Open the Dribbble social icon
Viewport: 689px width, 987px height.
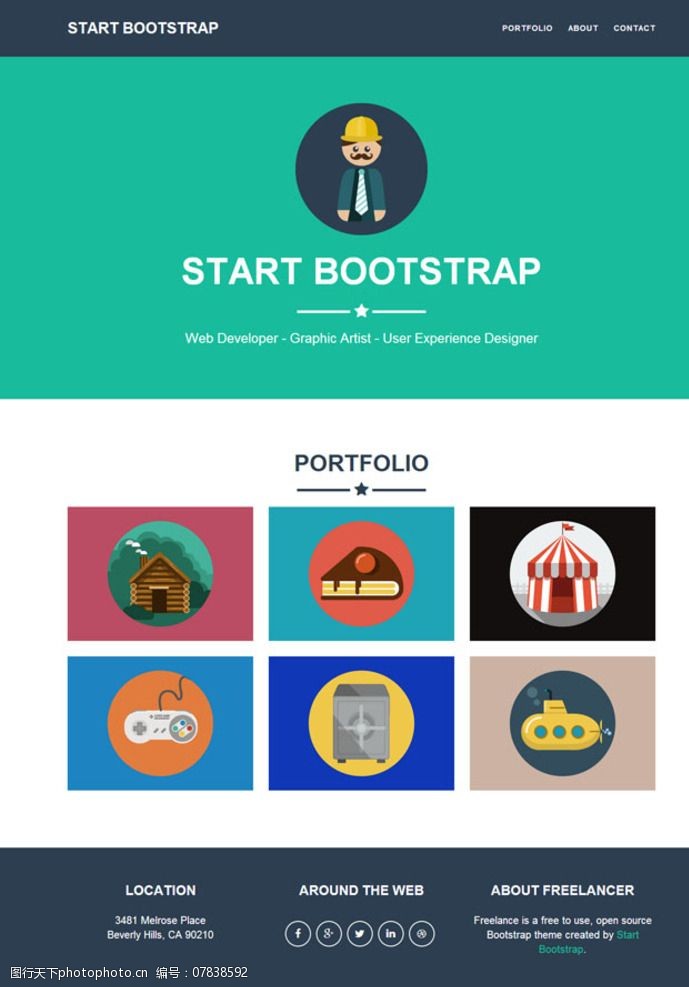coord(422,934)
